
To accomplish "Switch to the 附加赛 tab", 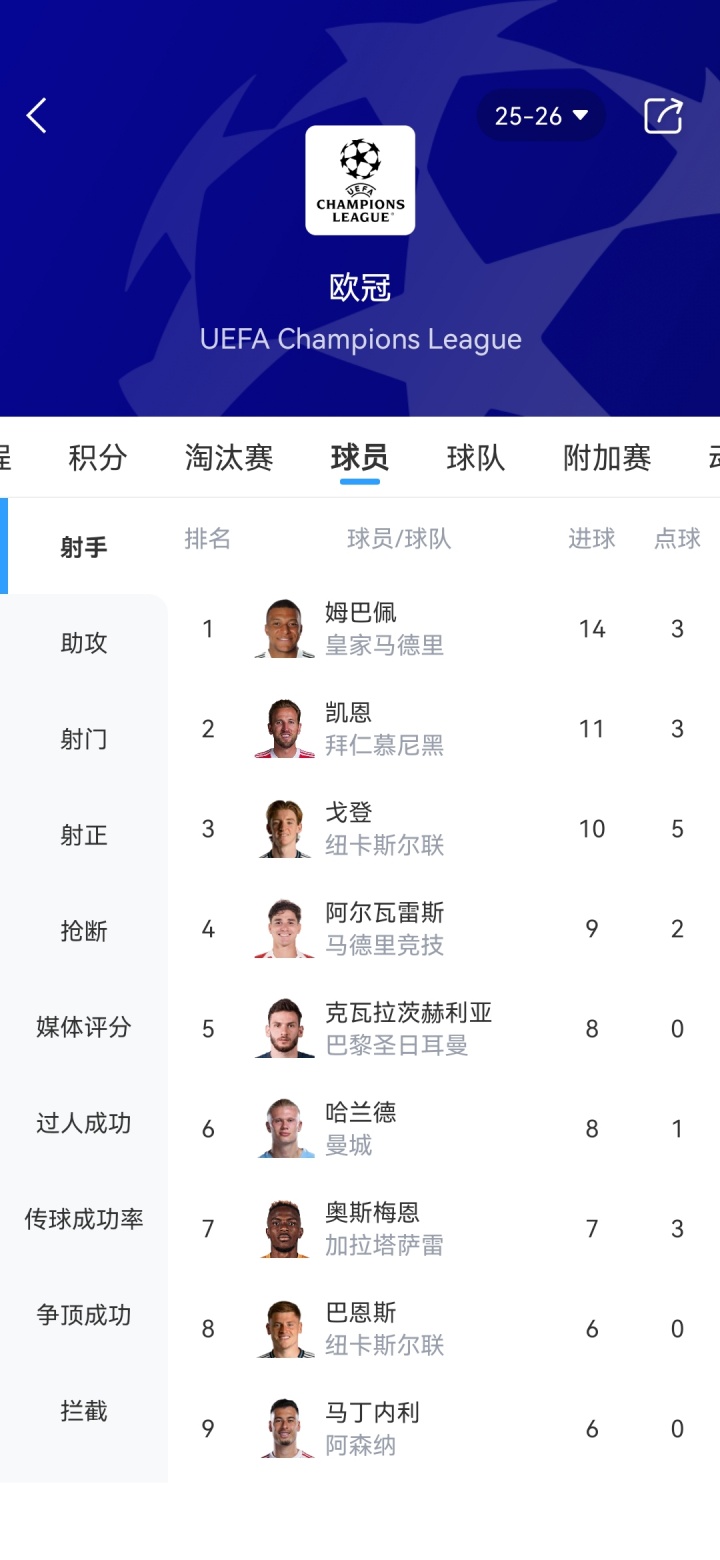I will 607,458.
